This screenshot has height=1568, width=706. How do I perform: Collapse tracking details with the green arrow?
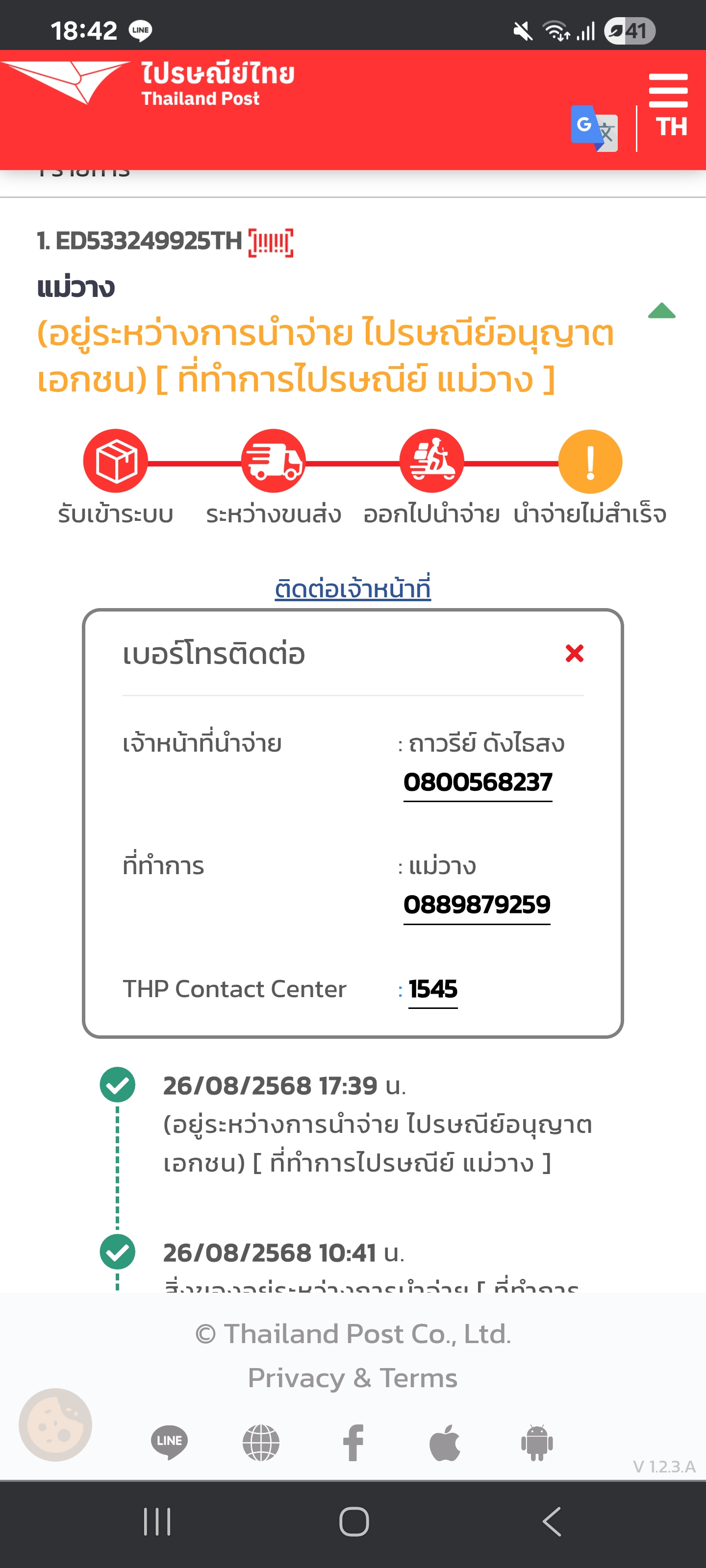[x=661, y=311]
